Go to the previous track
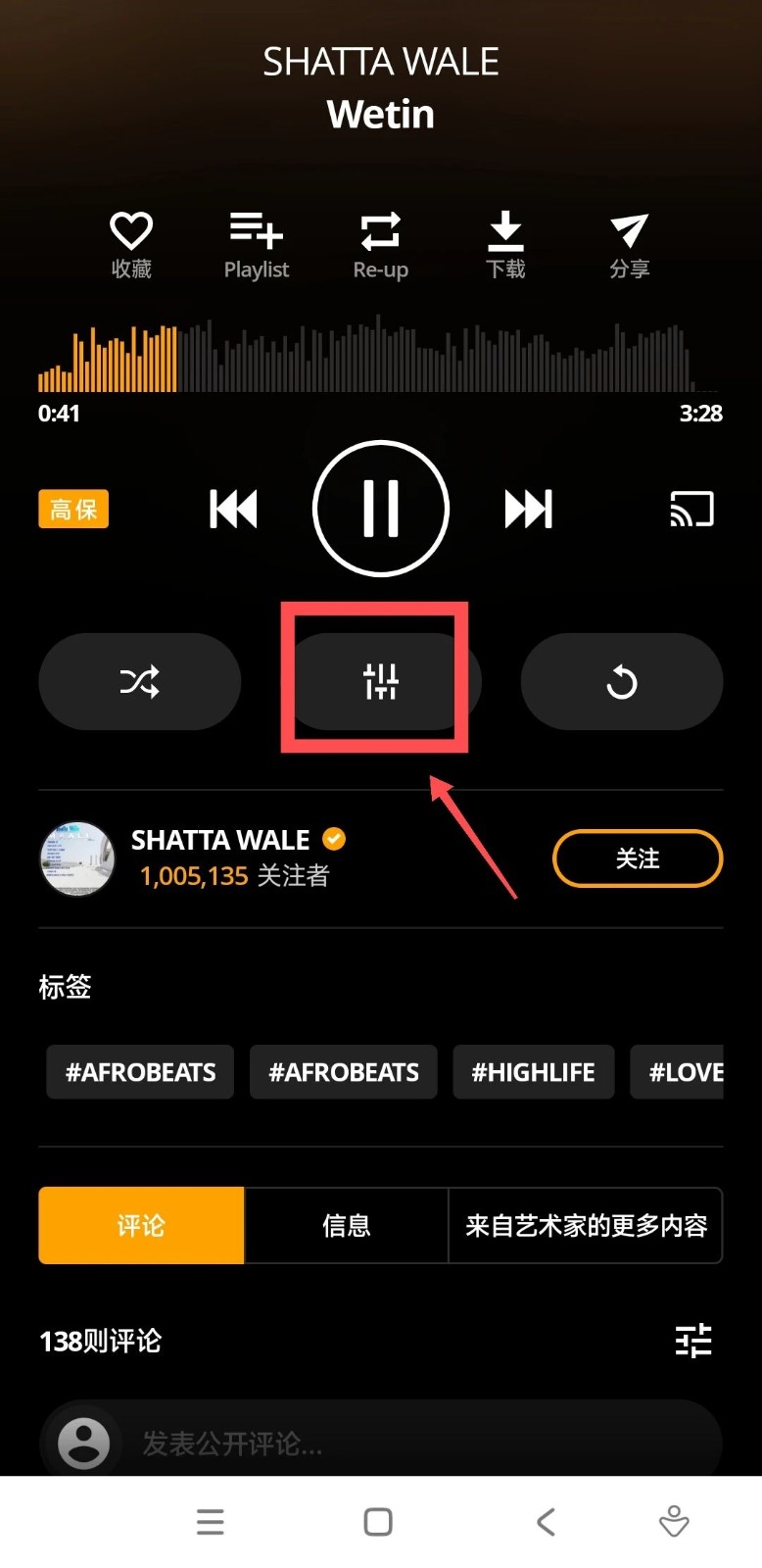762x1568 pixels. click(x=234, y=509)
